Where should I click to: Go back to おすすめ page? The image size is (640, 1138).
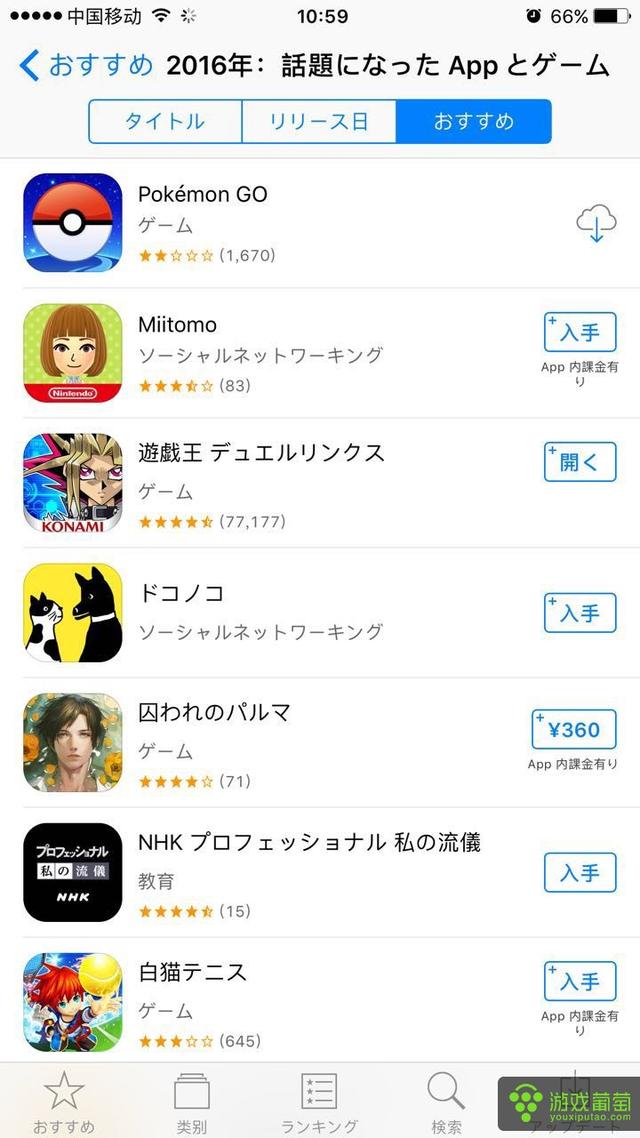tap(86, 67)
